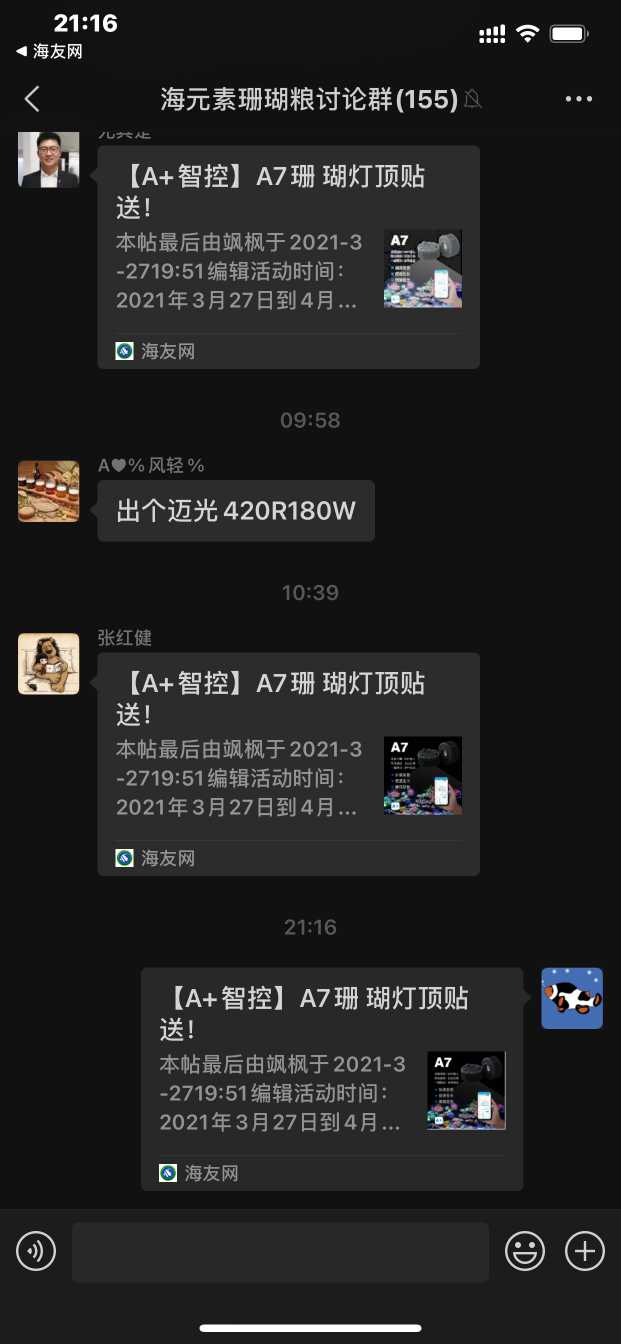
Task: Open the topmost A7 珊瑚灯 link card
Action: (288, 257)
